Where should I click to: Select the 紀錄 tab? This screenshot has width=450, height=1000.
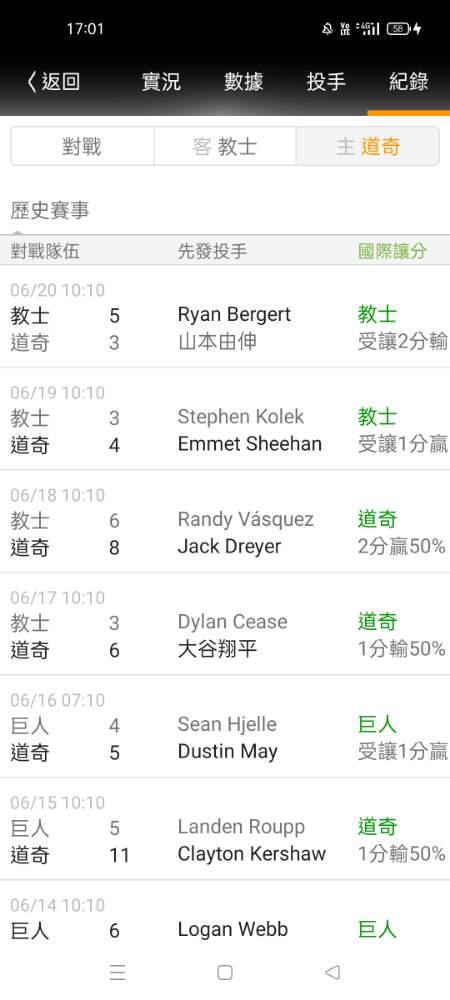click(x=409, y=82)
